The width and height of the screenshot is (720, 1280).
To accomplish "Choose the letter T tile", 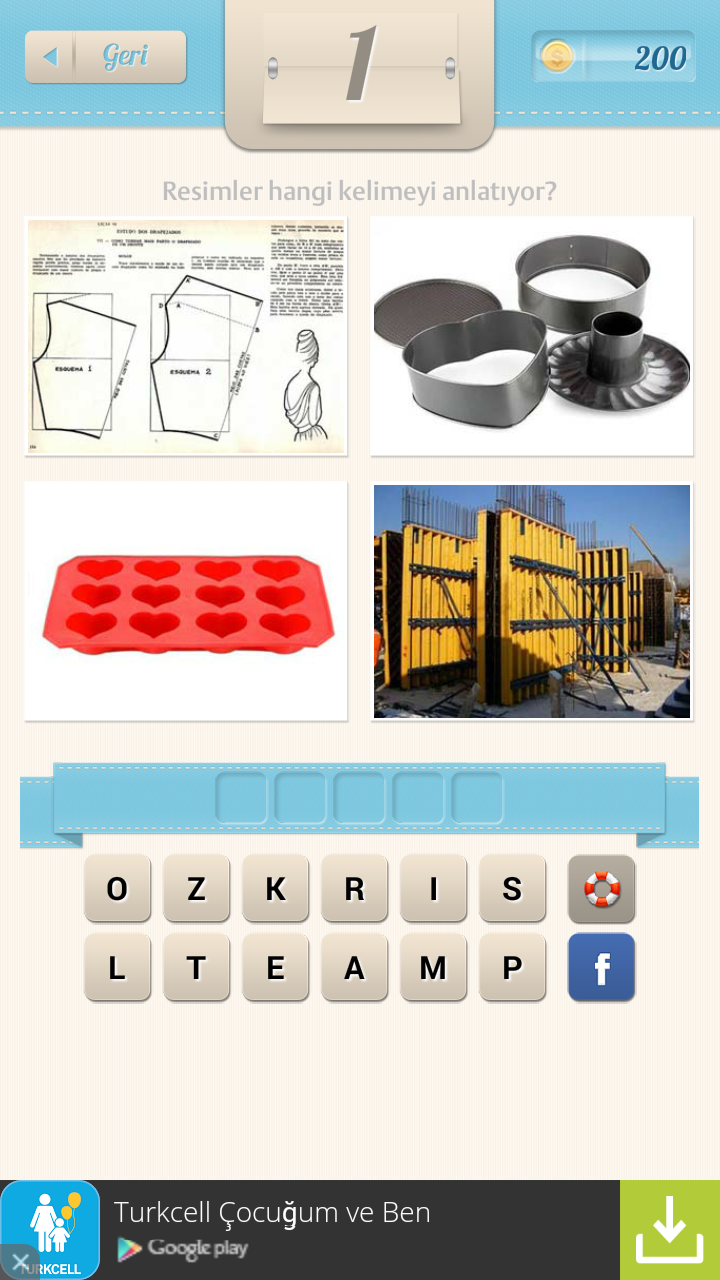I will pos(196,967).
